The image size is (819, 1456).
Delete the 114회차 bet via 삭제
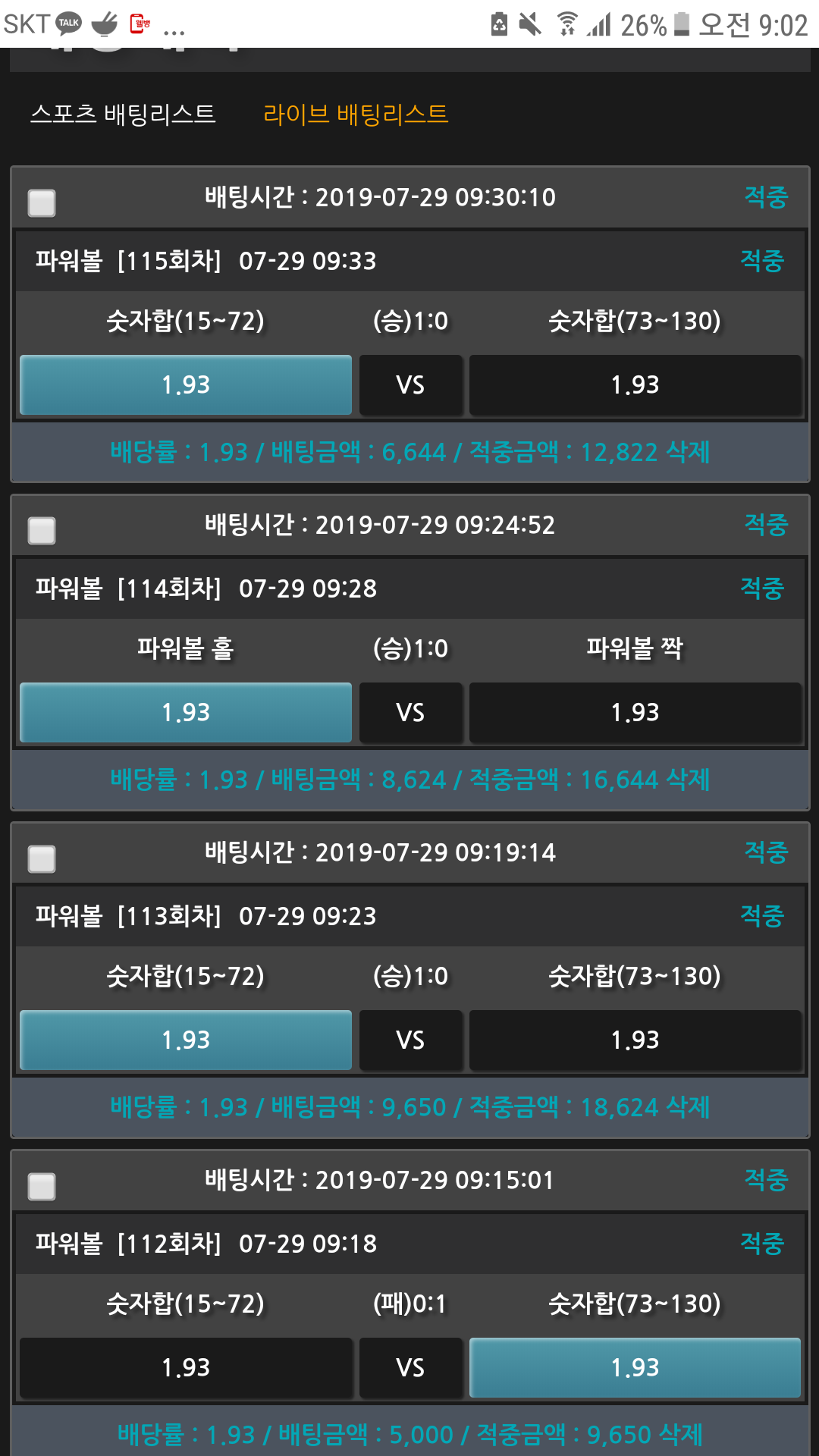tap(687, 780)
